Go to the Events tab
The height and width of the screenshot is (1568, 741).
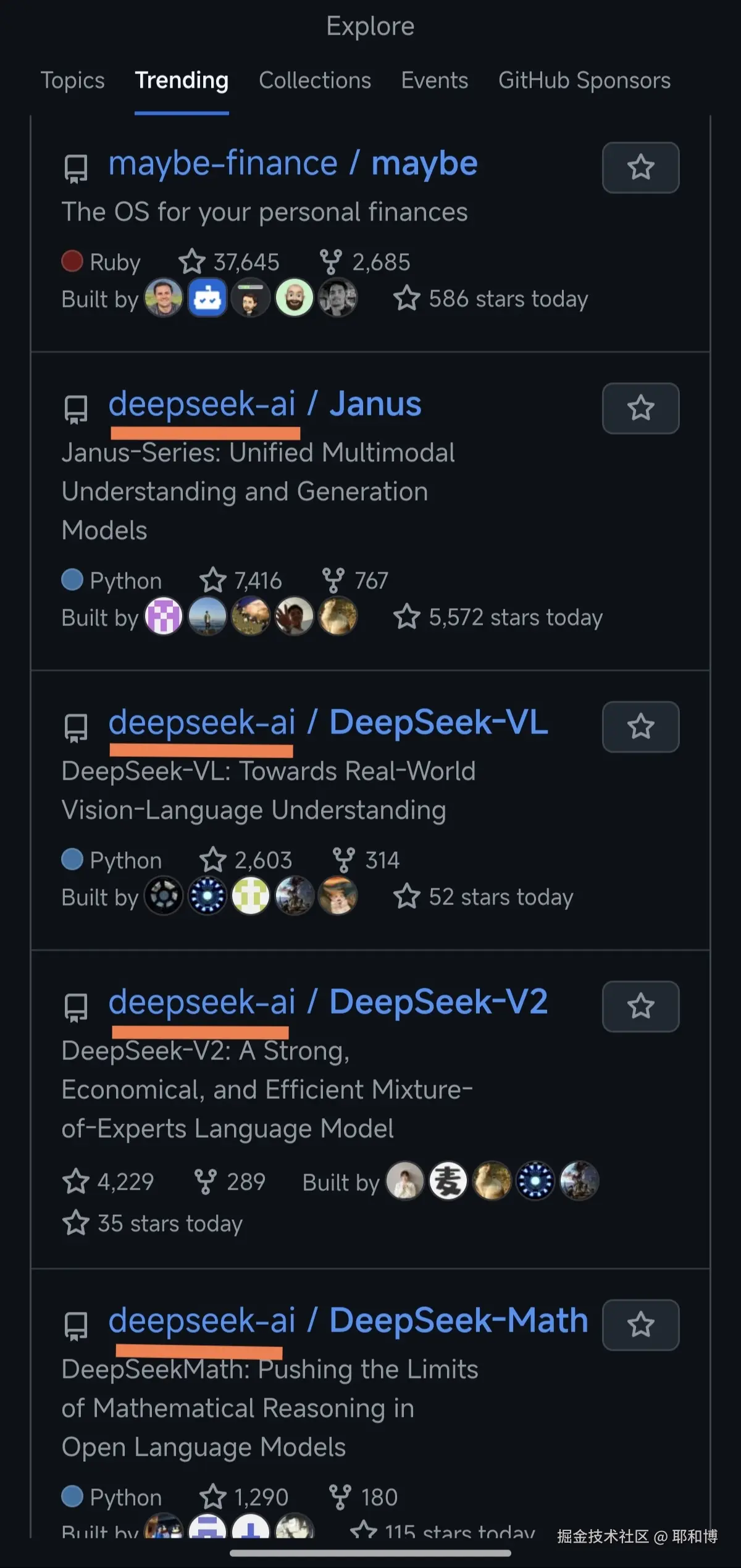[434, 80]
